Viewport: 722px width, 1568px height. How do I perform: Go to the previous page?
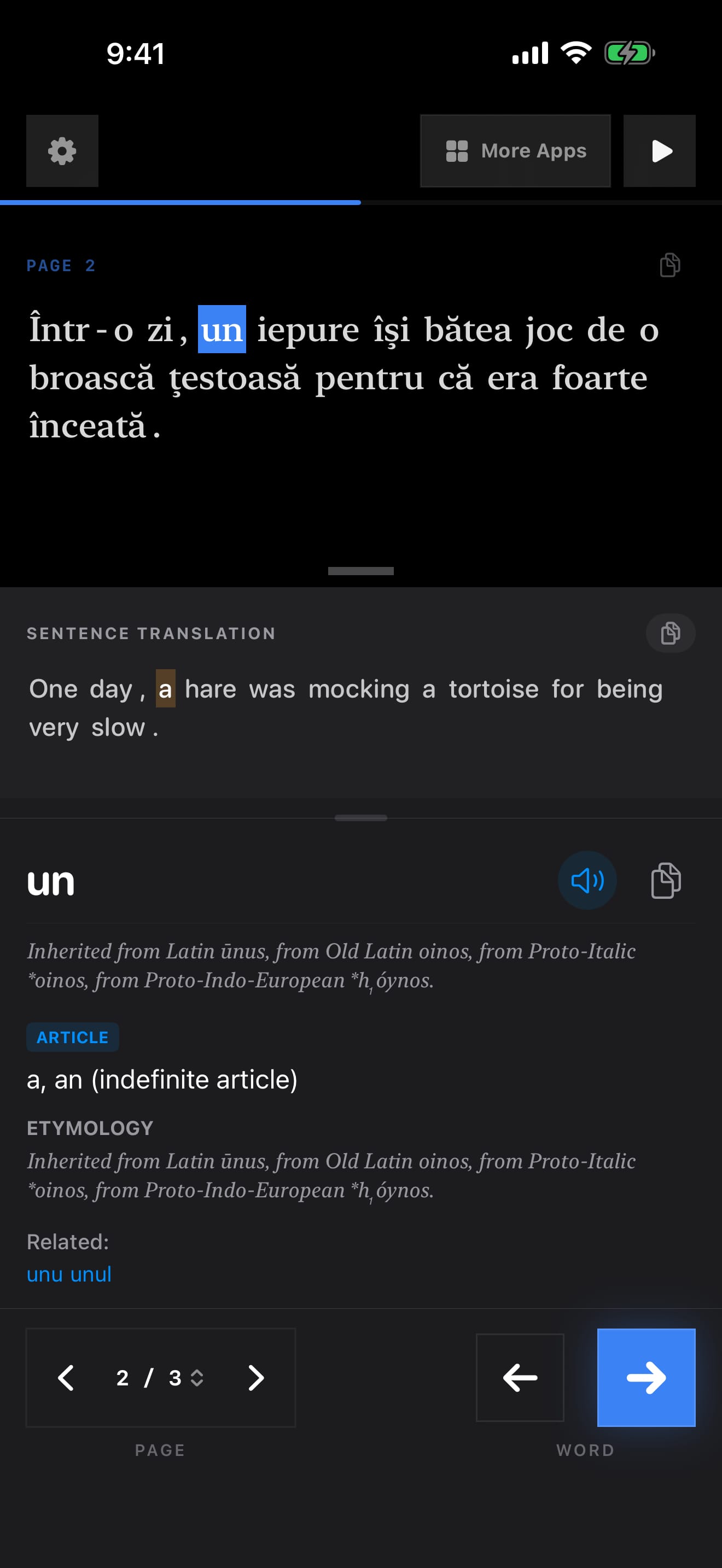(x=66, y=1378)
